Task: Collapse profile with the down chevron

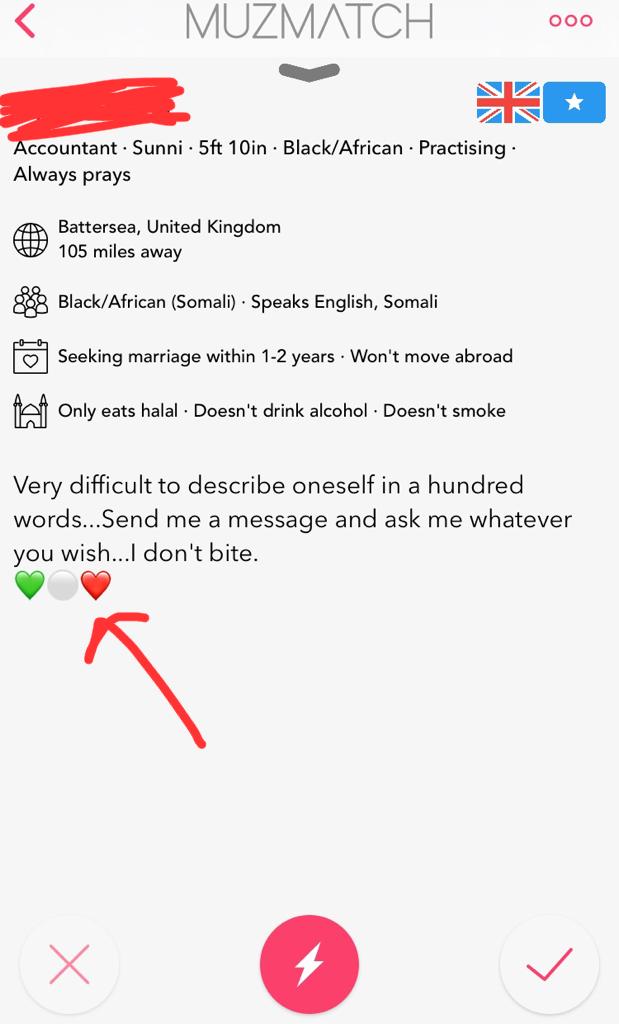Action: [x=309, y=71]
